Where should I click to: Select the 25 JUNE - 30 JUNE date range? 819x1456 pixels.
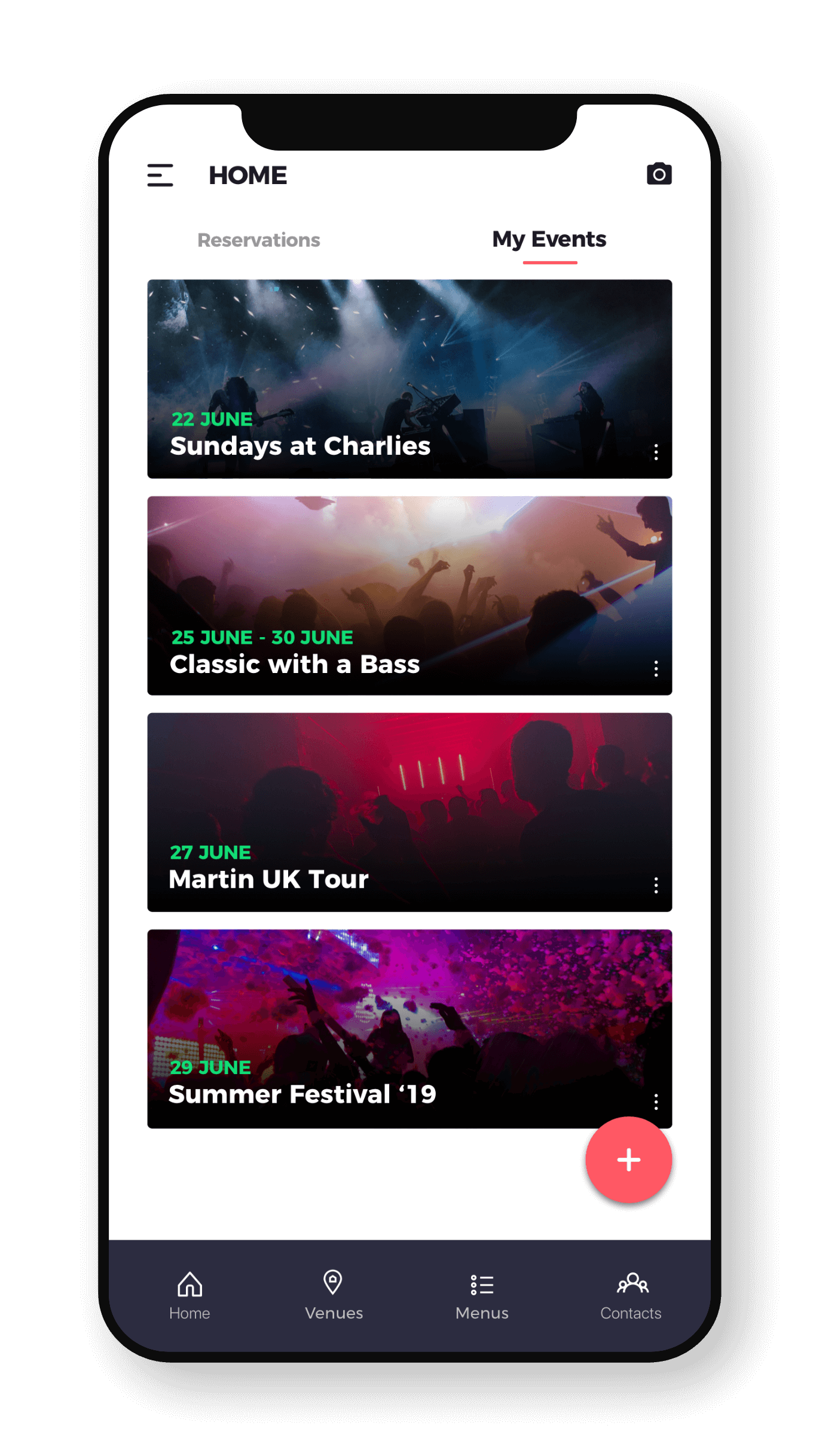tap(261, 637)
